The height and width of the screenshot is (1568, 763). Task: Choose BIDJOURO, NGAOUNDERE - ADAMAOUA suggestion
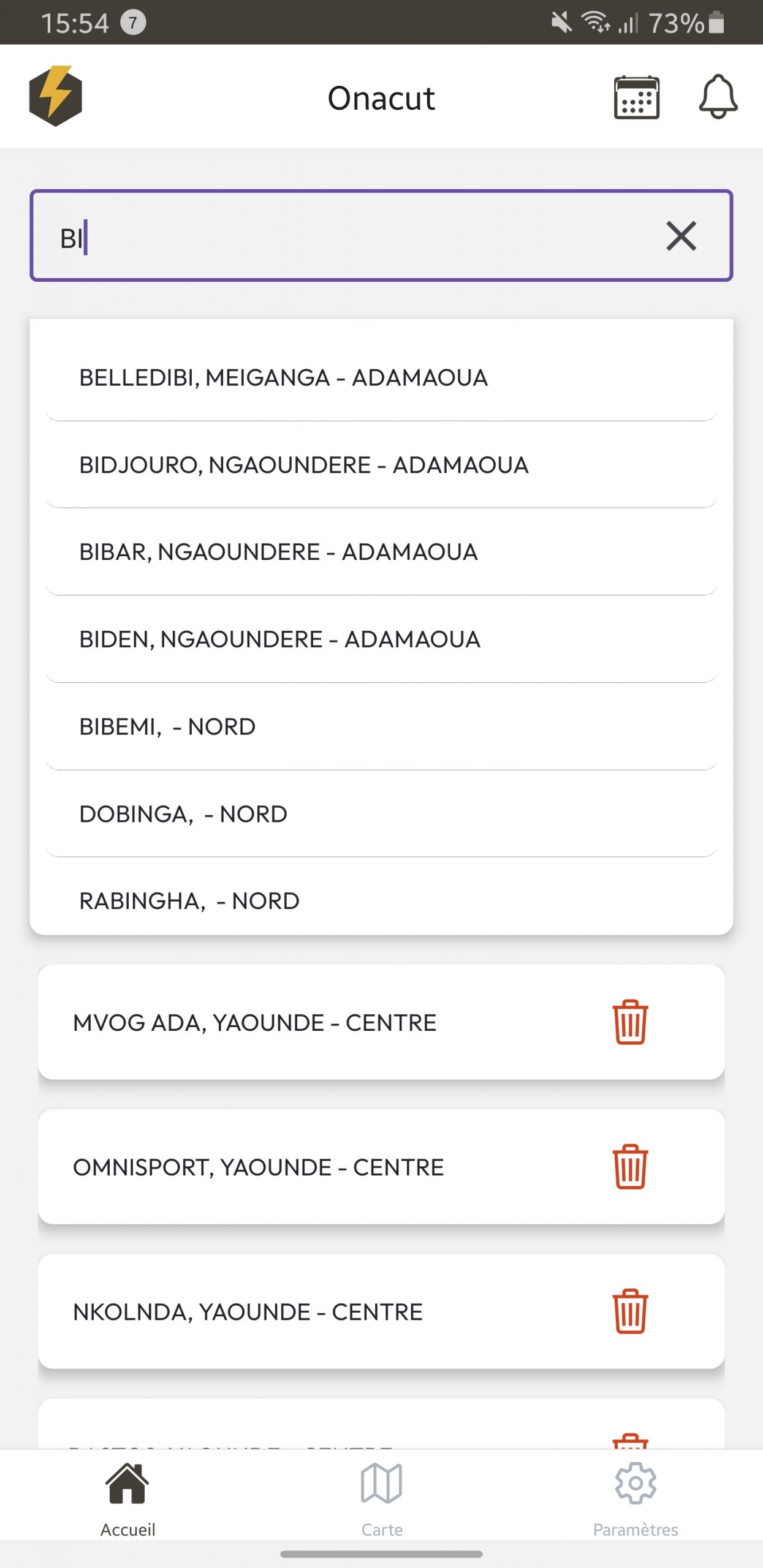click(x=303, y=466)
